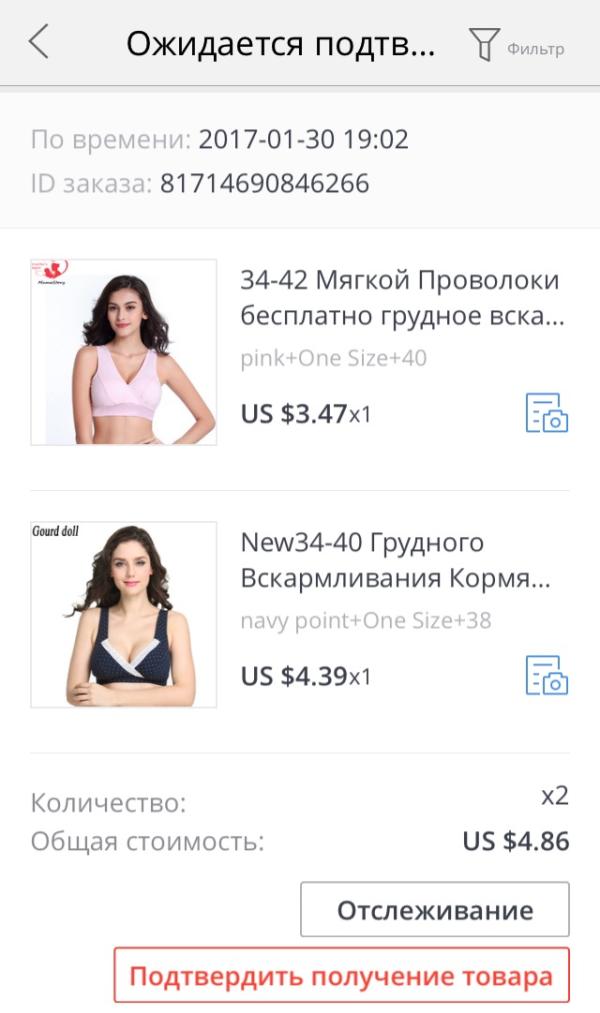Screen dimensions: 600x1013
Task: Tap the photo document icon for US $4.39 item
Action: pos(547,675)
